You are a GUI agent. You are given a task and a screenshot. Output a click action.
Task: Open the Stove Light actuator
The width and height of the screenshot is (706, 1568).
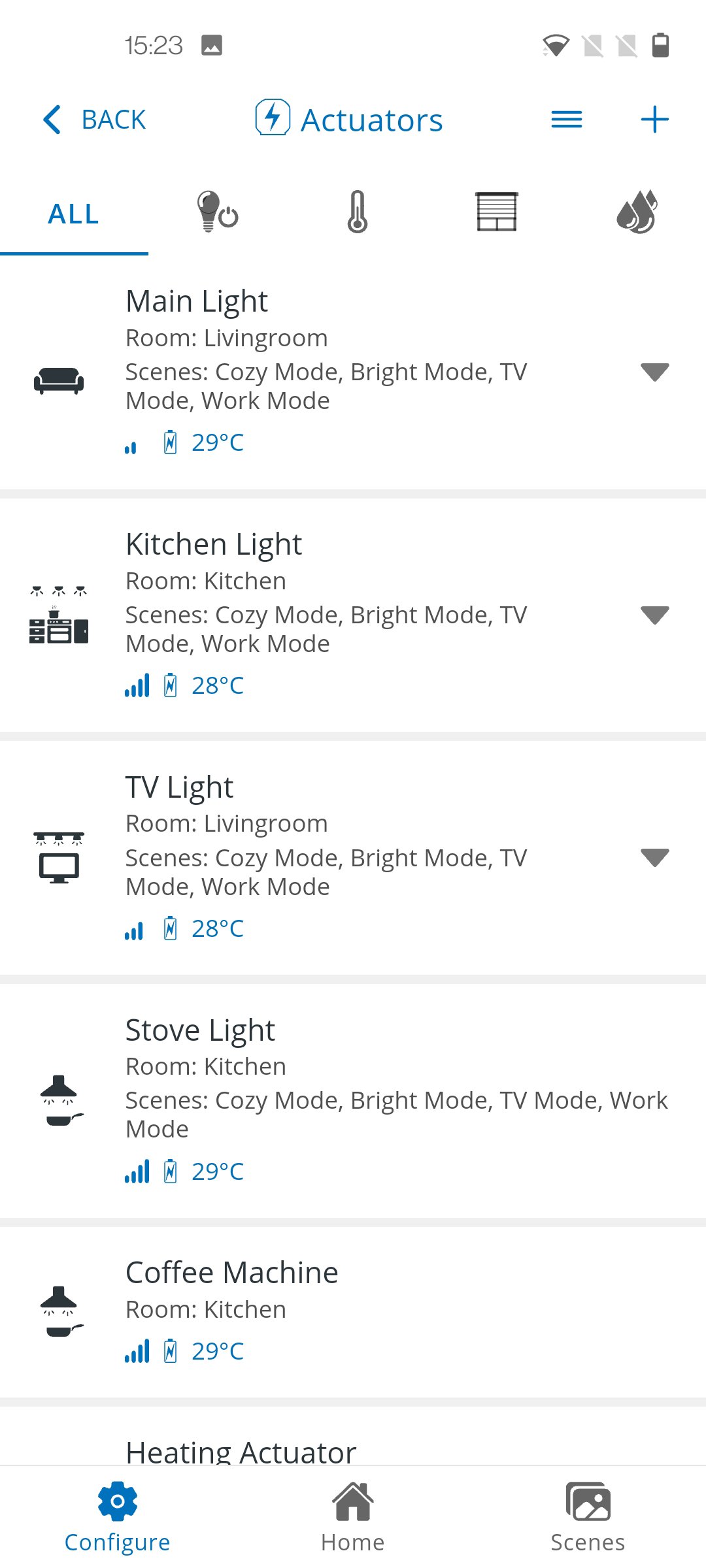[353, 1101]
